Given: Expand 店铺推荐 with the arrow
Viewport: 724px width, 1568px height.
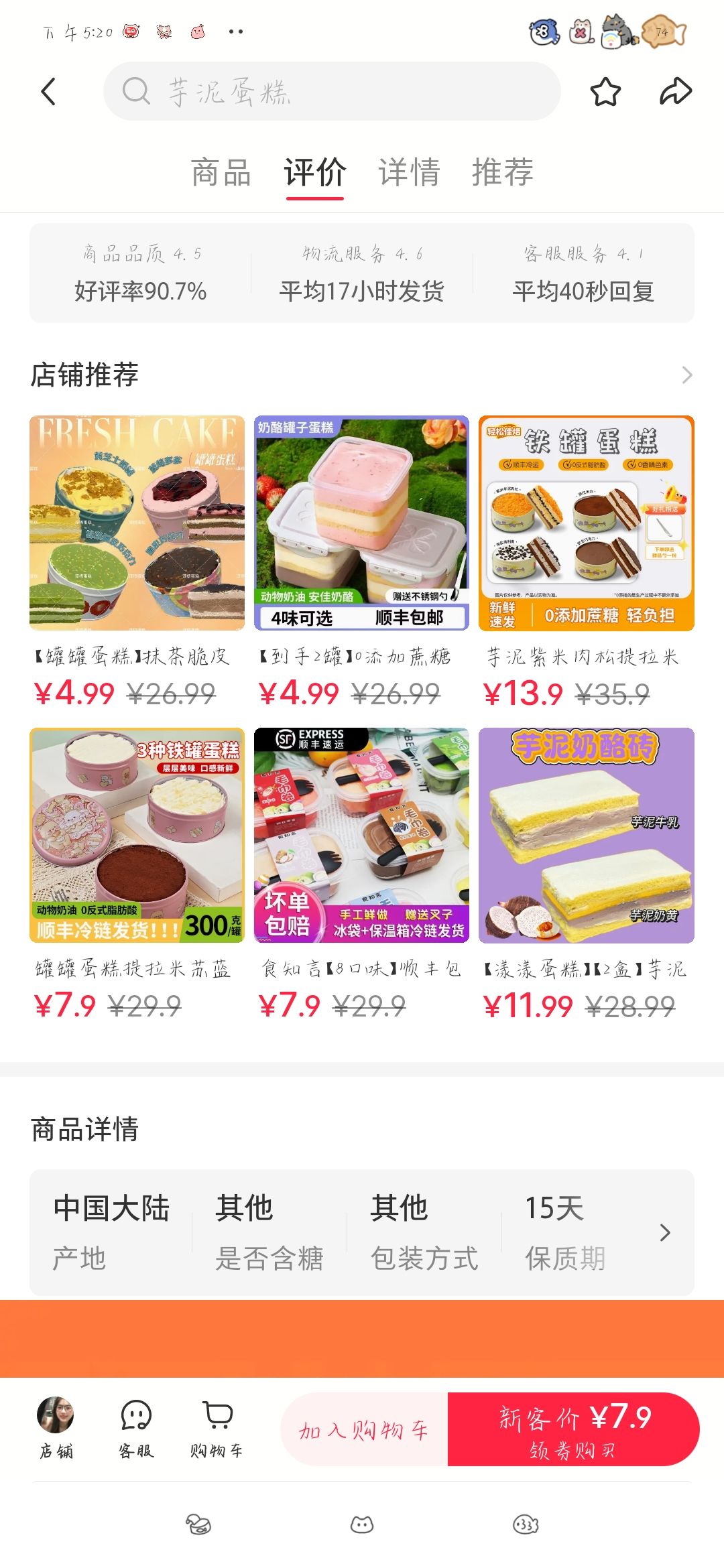Looking at the screenshot, I should pos(686,375).
